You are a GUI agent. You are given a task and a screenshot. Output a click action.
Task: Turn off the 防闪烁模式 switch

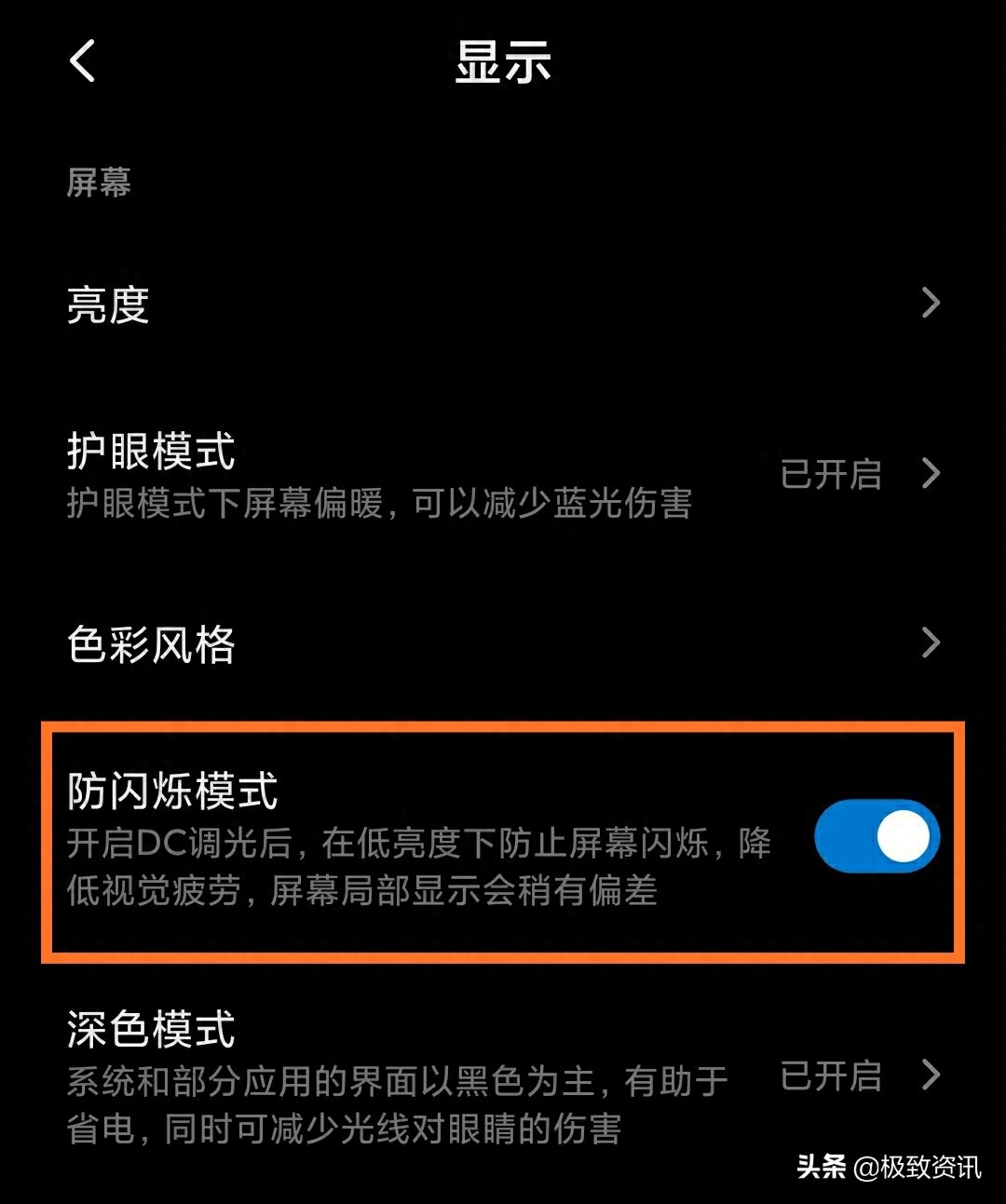tap(877, 836)
